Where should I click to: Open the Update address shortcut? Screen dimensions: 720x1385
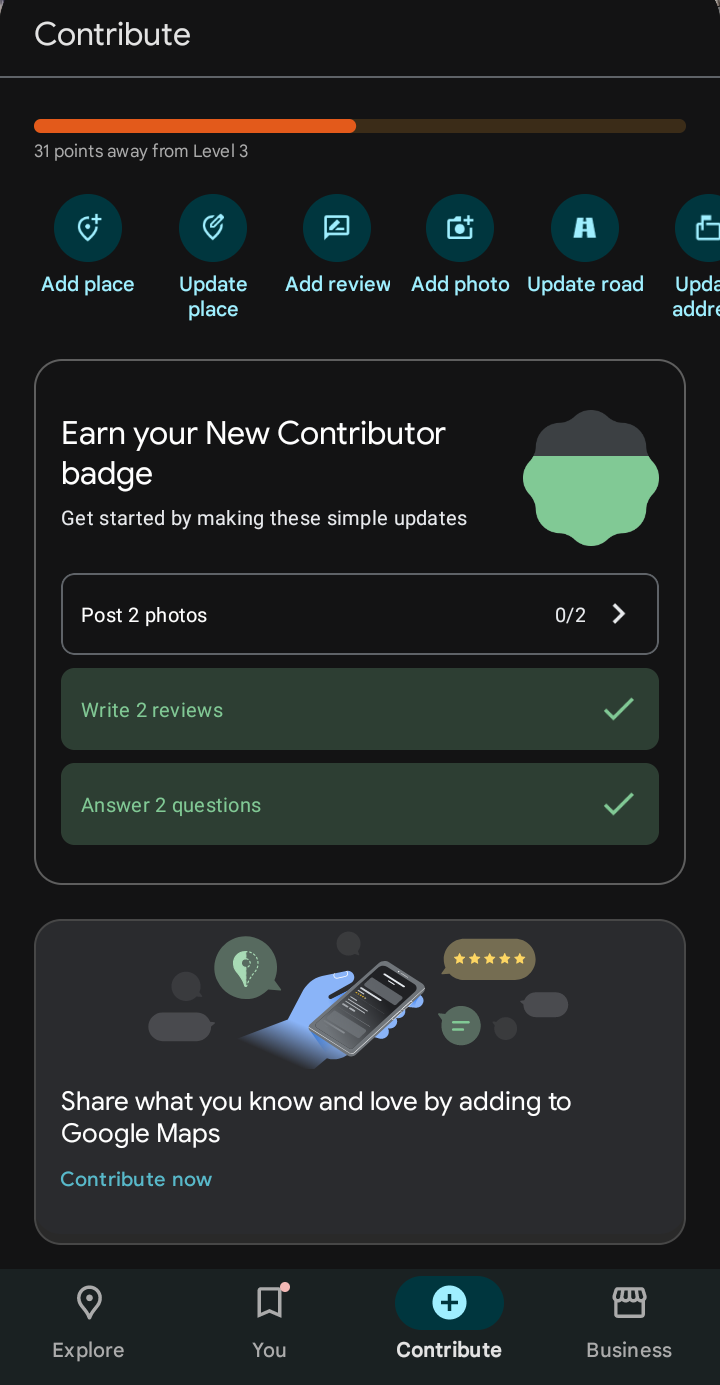[702, 229]
